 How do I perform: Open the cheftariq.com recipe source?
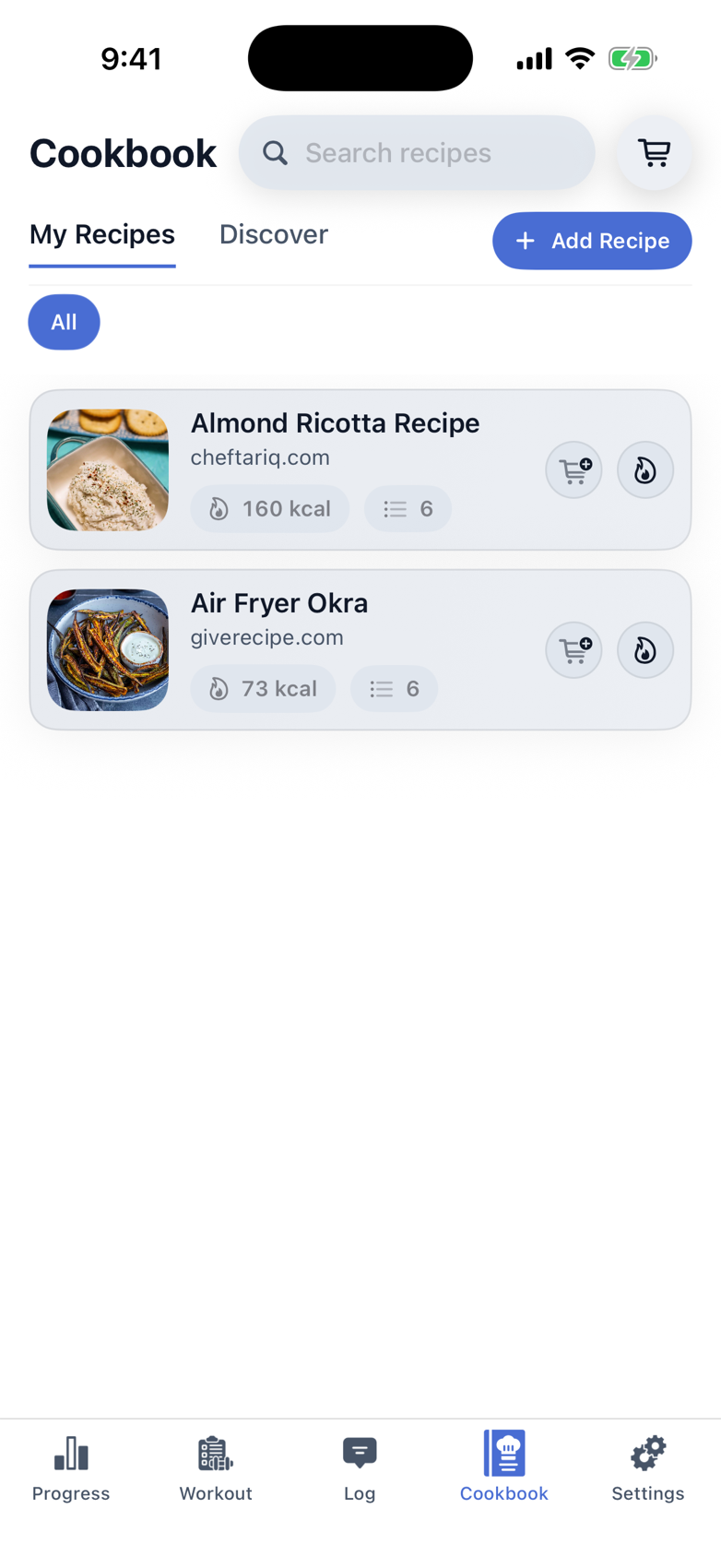point(260,457)
